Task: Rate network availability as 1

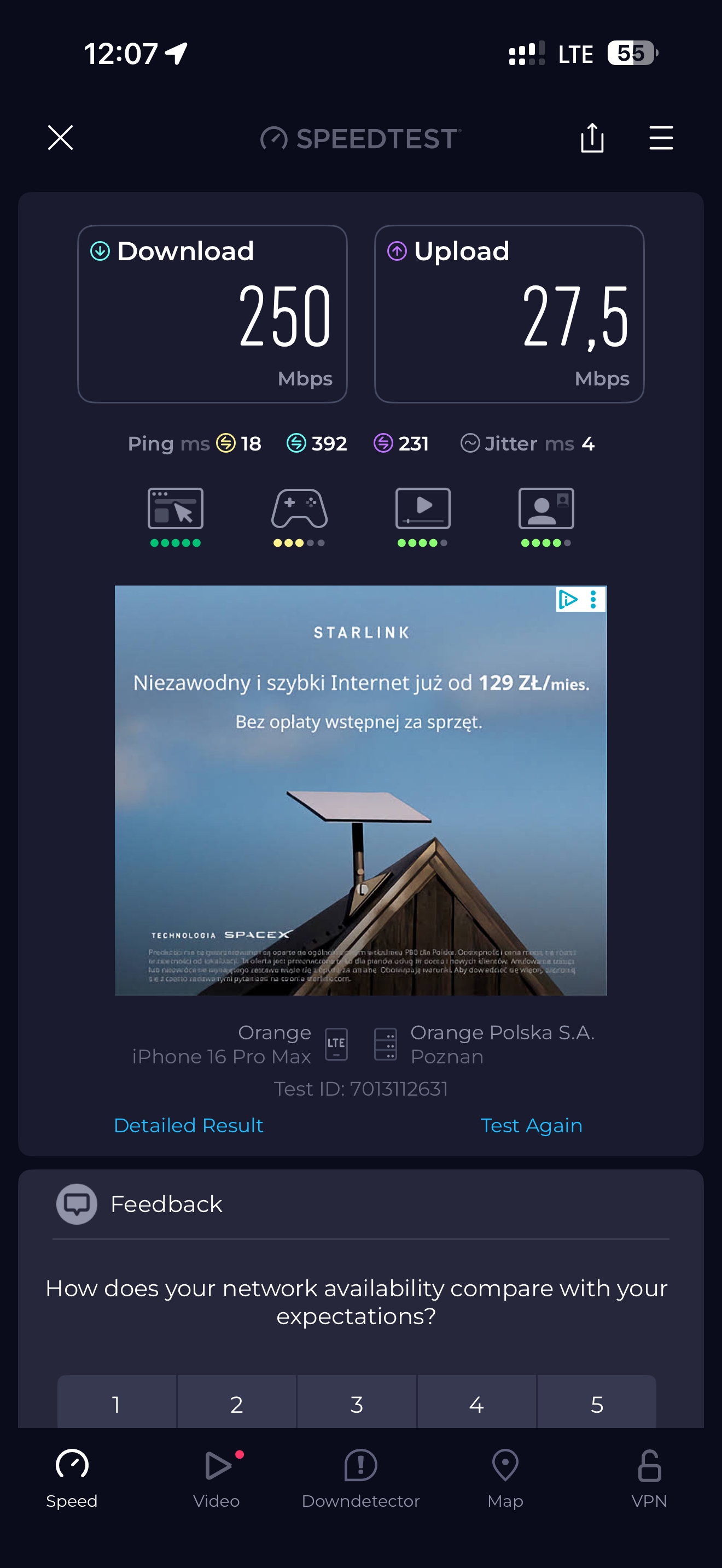Action: [117, 1402]
